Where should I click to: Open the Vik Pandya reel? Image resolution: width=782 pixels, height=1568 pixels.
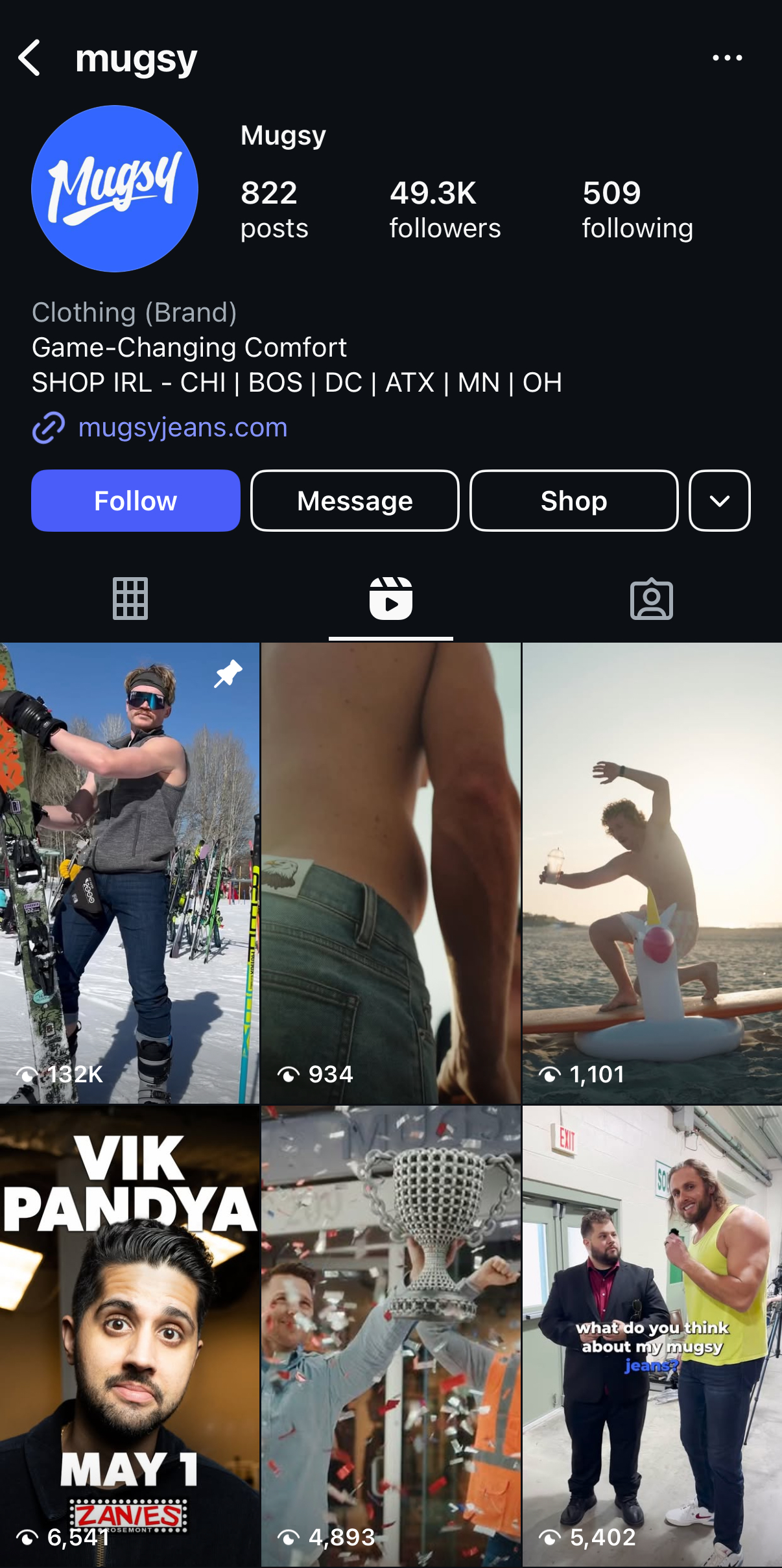click(130, 1336)
